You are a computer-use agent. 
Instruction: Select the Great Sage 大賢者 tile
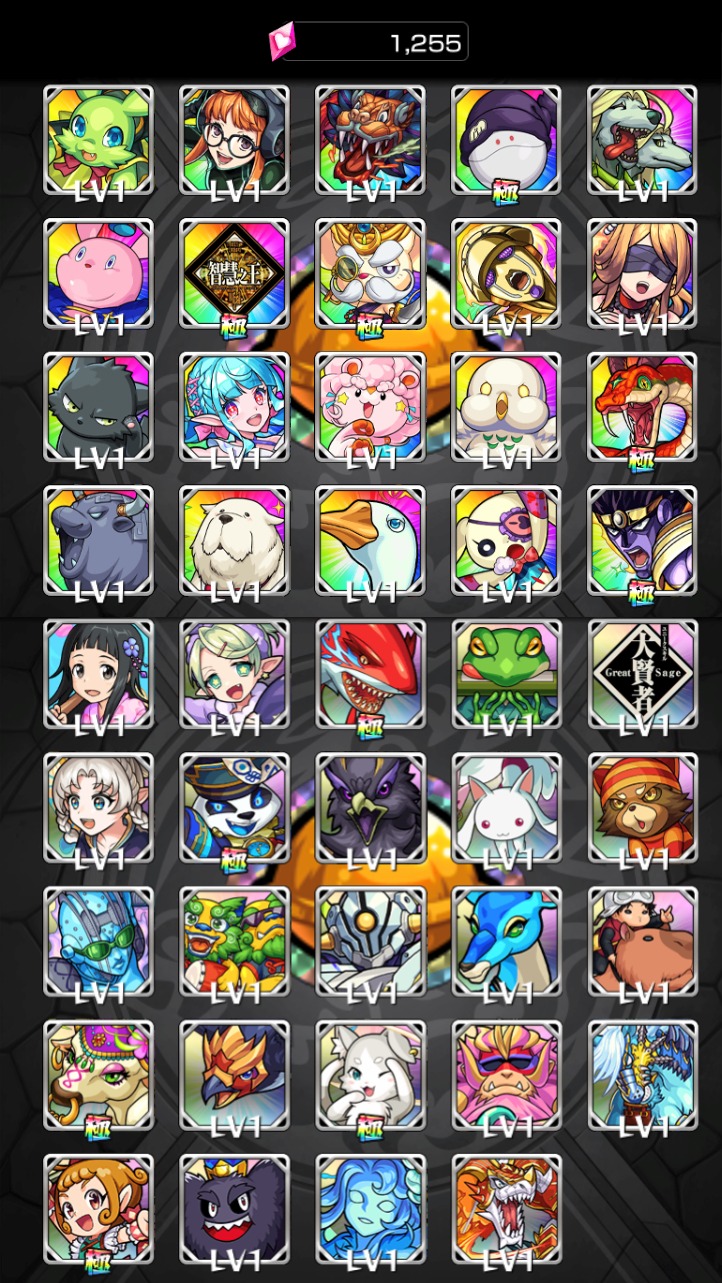(x=642, y=672)
